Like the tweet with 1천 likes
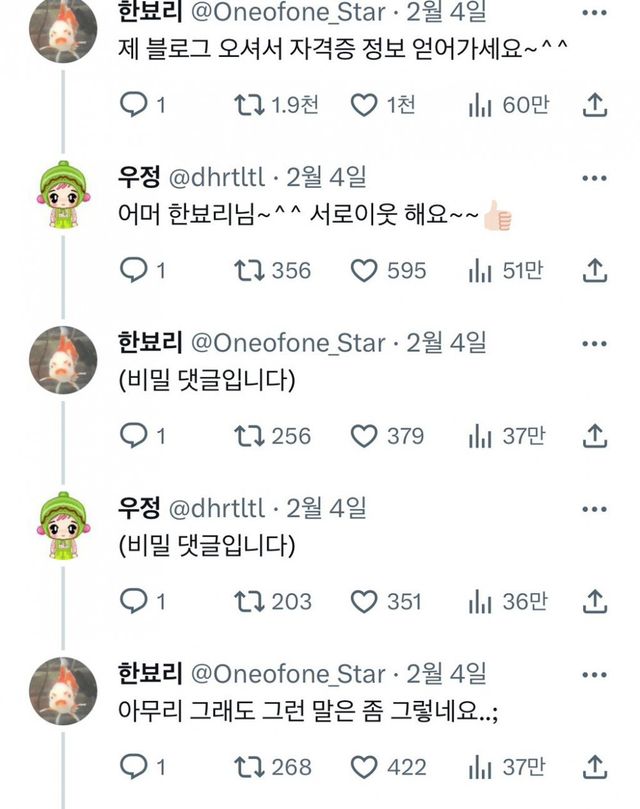 tap(364, 105)
